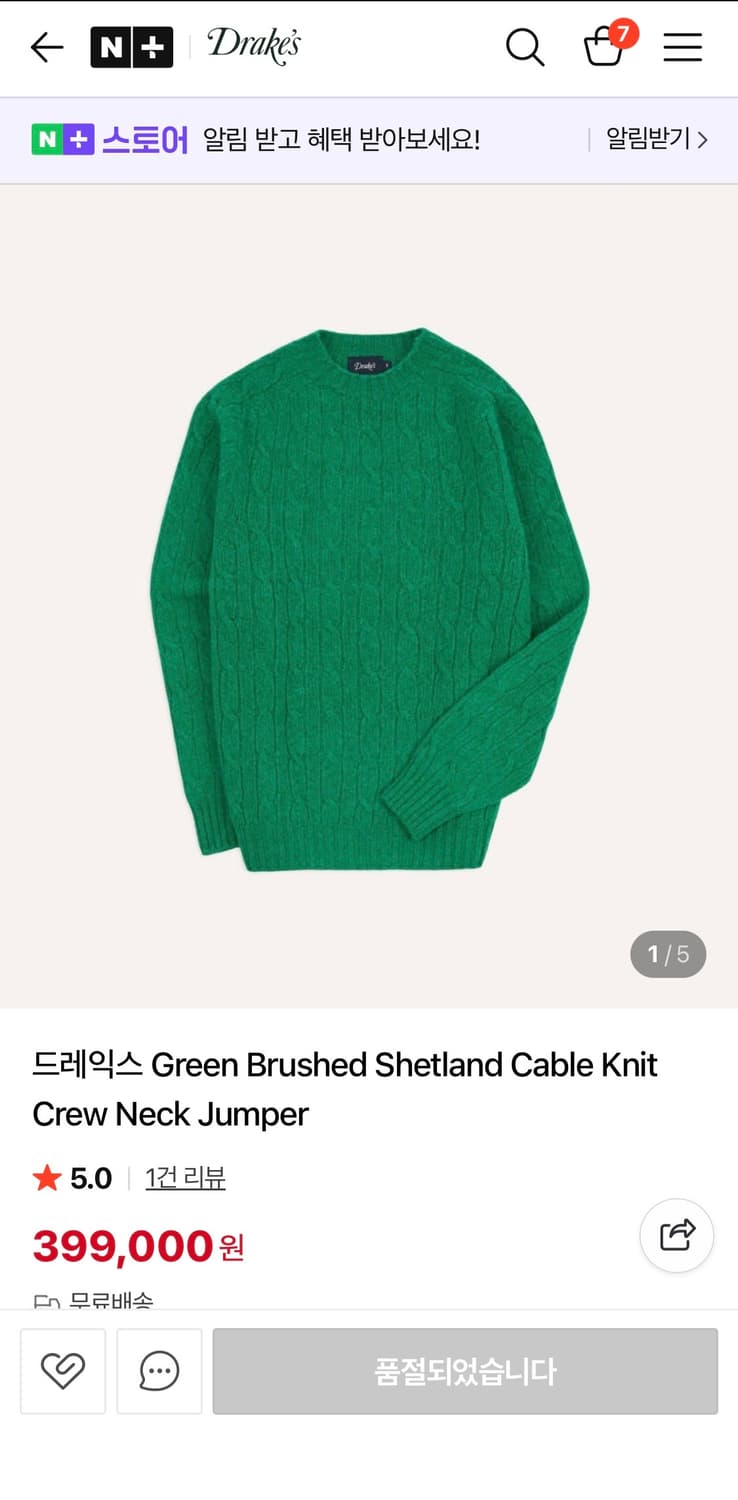Viewport: 738px width, 1500px height.
Task: Tap the product image of green jumper
Action: (x=369, y=590)
